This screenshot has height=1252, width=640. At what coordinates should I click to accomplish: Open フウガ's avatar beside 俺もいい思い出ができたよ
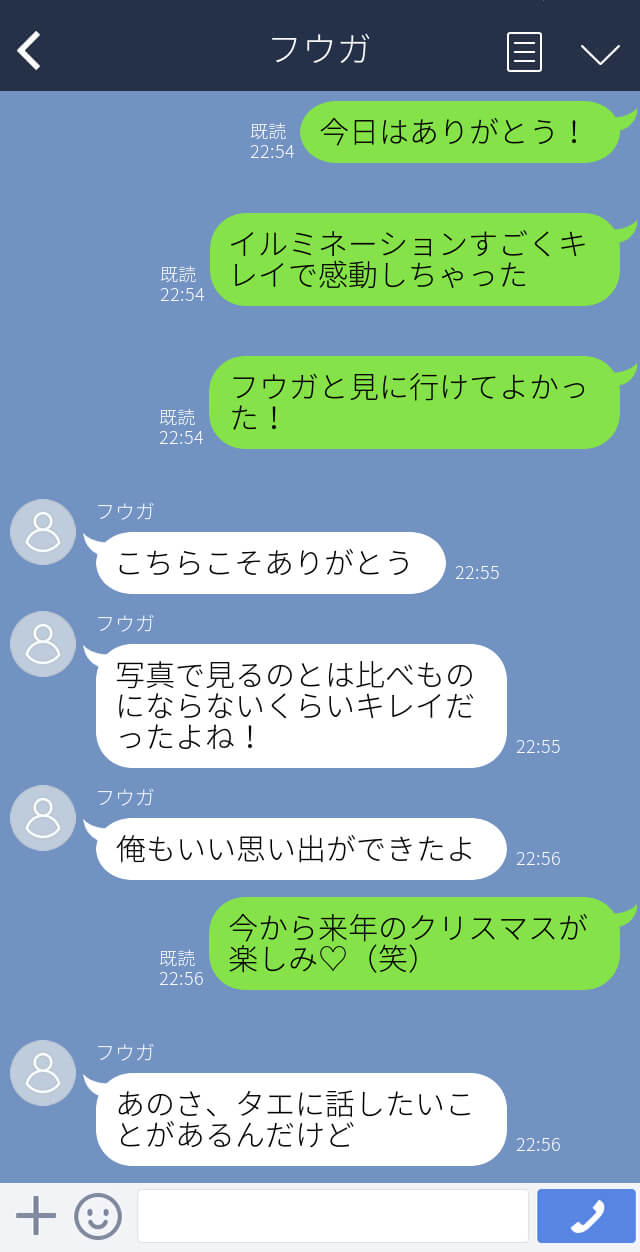point(43,818)
